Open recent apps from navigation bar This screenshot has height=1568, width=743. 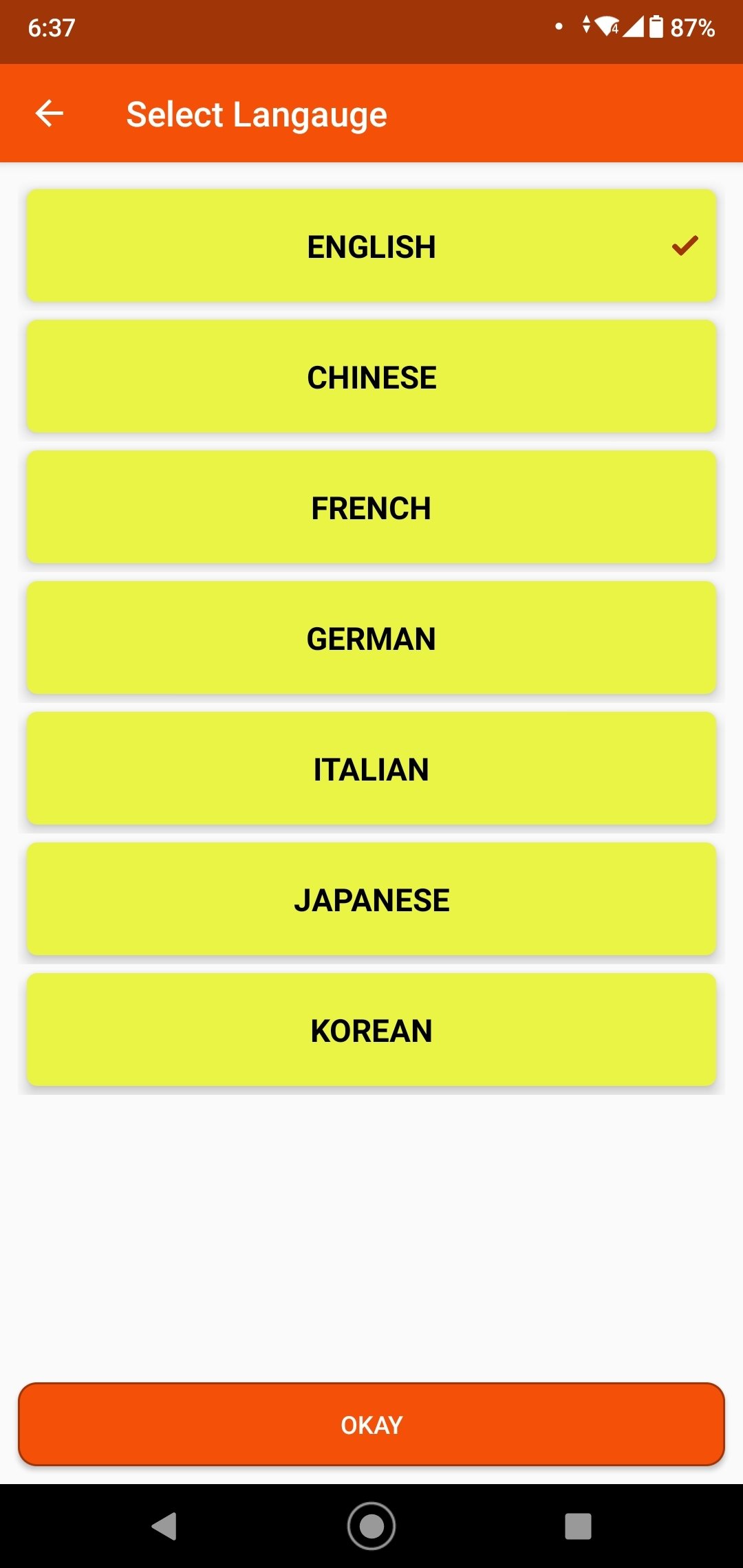[x=578, y=1526]
